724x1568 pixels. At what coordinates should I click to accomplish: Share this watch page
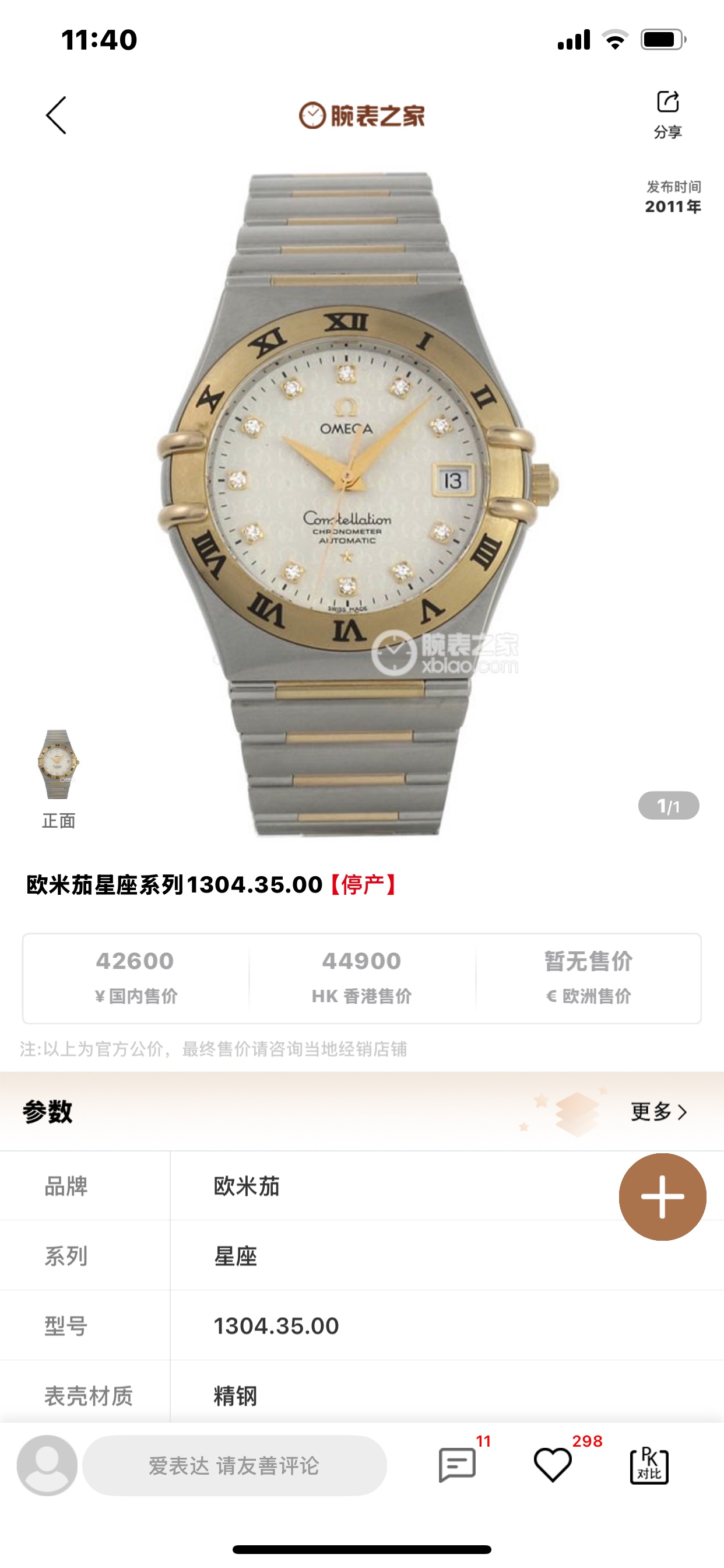(667, 113)
